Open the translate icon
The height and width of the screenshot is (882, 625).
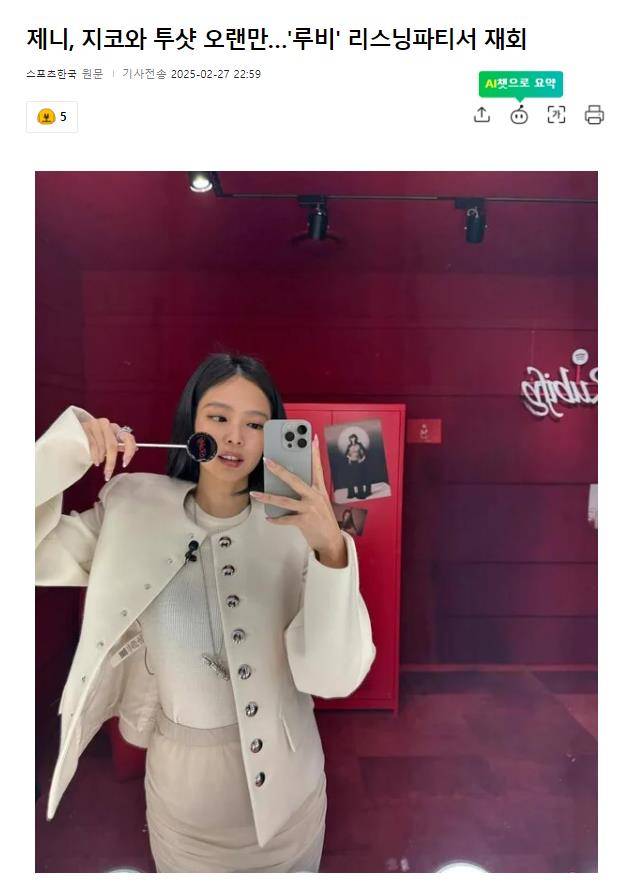[556, 115]
